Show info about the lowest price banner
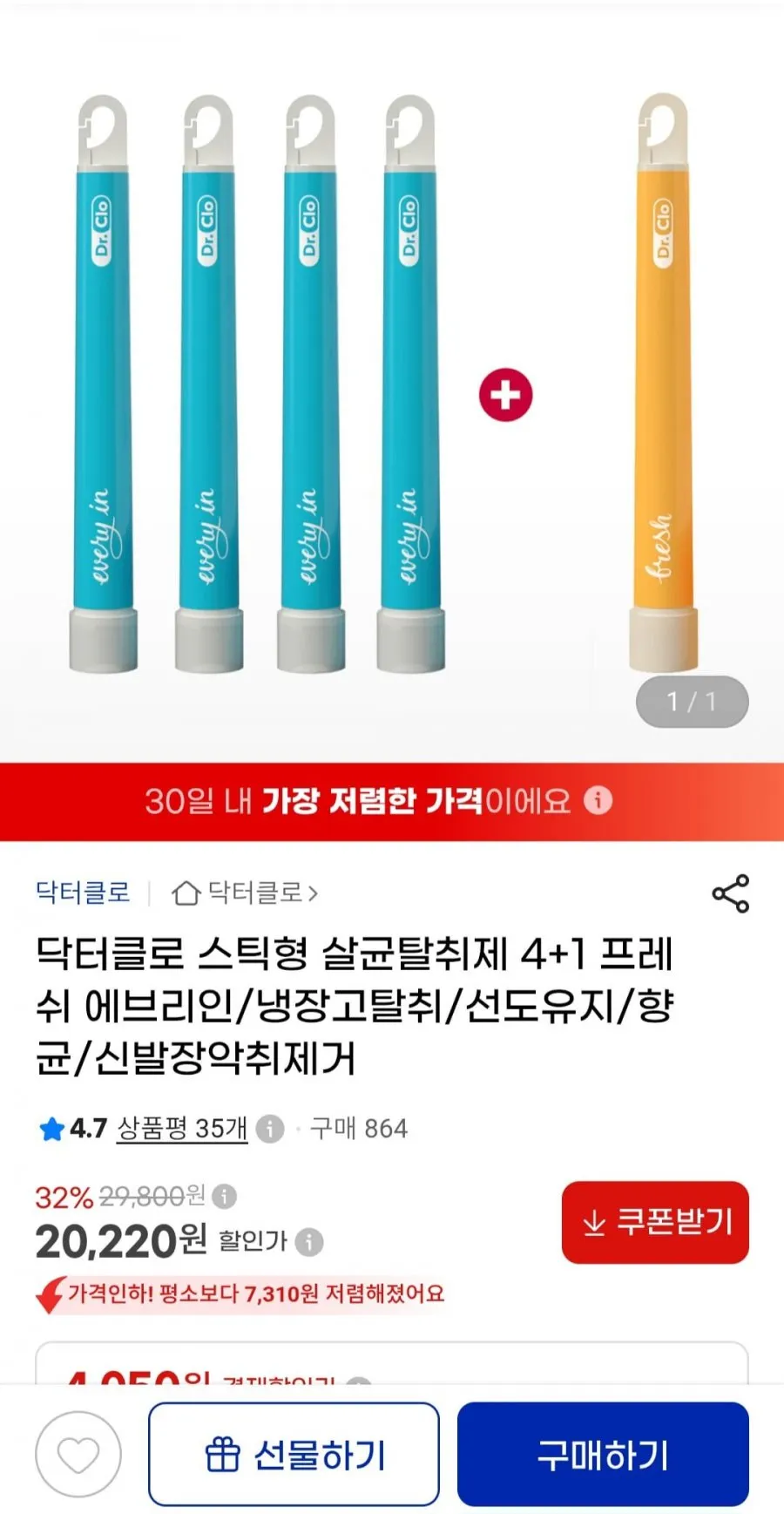 point(598,800)
